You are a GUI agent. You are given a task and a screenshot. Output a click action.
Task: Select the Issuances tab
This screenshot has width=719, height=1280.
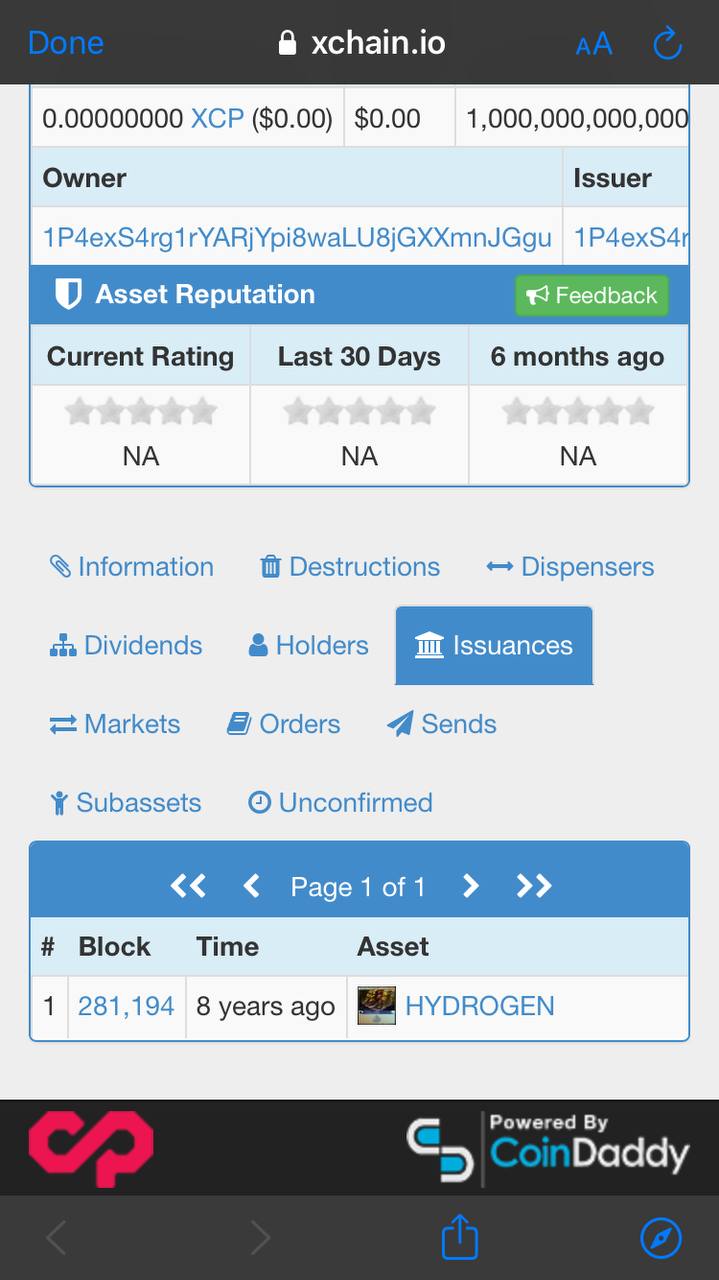coord(494,645)
